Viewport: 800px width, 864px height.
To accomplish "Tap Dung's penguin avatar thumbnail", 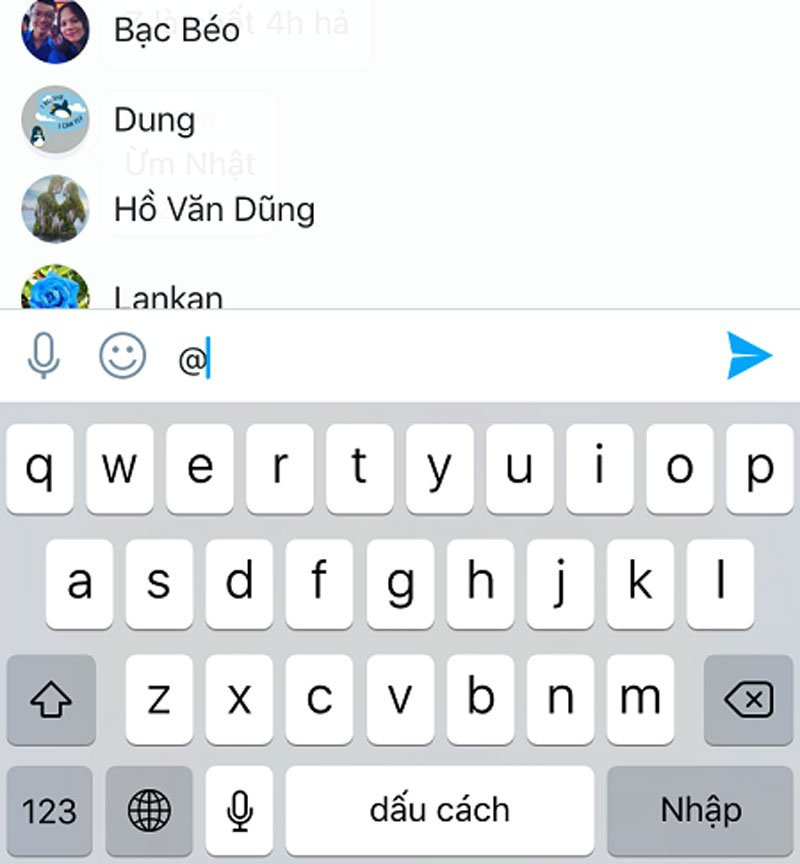I will point(55,122).
